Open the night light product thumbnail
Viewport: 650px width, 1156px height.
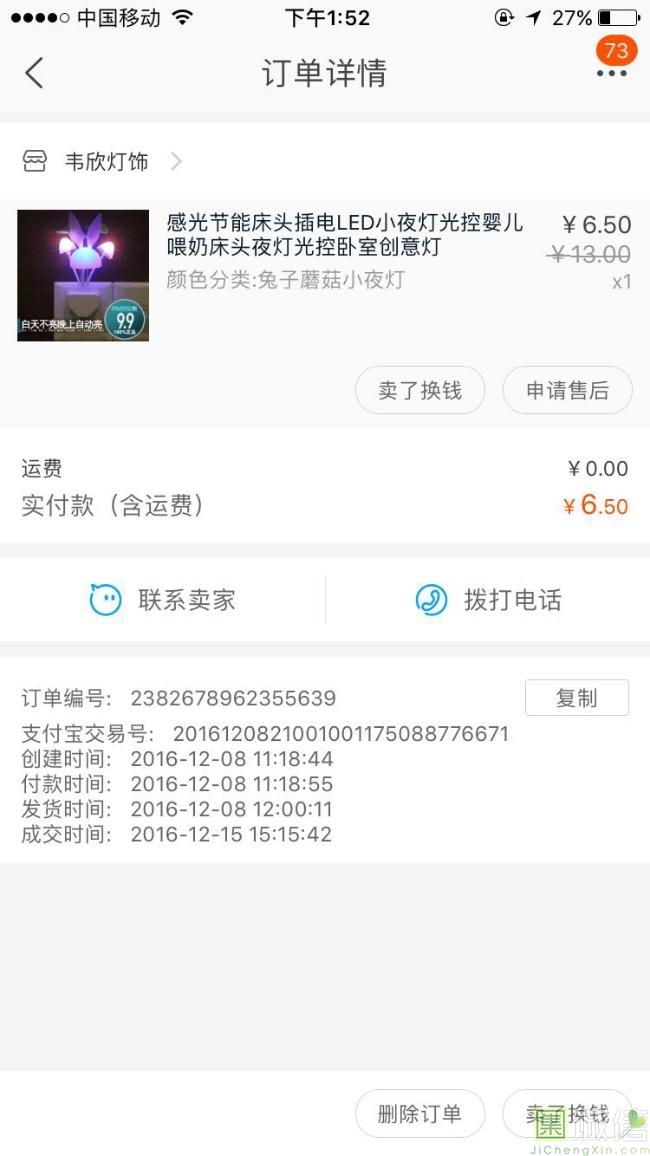[x=83, y=275]
